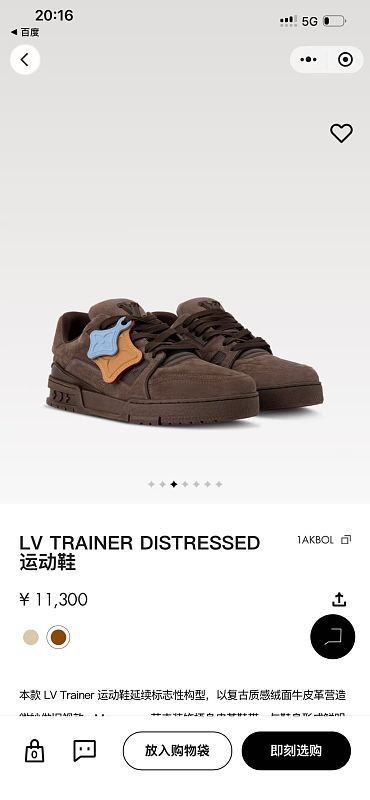Image resolution: width=370 pixels, height=800 pixels.
Task: Close the mini program with the target icon
Action: (x=346, y=60)
